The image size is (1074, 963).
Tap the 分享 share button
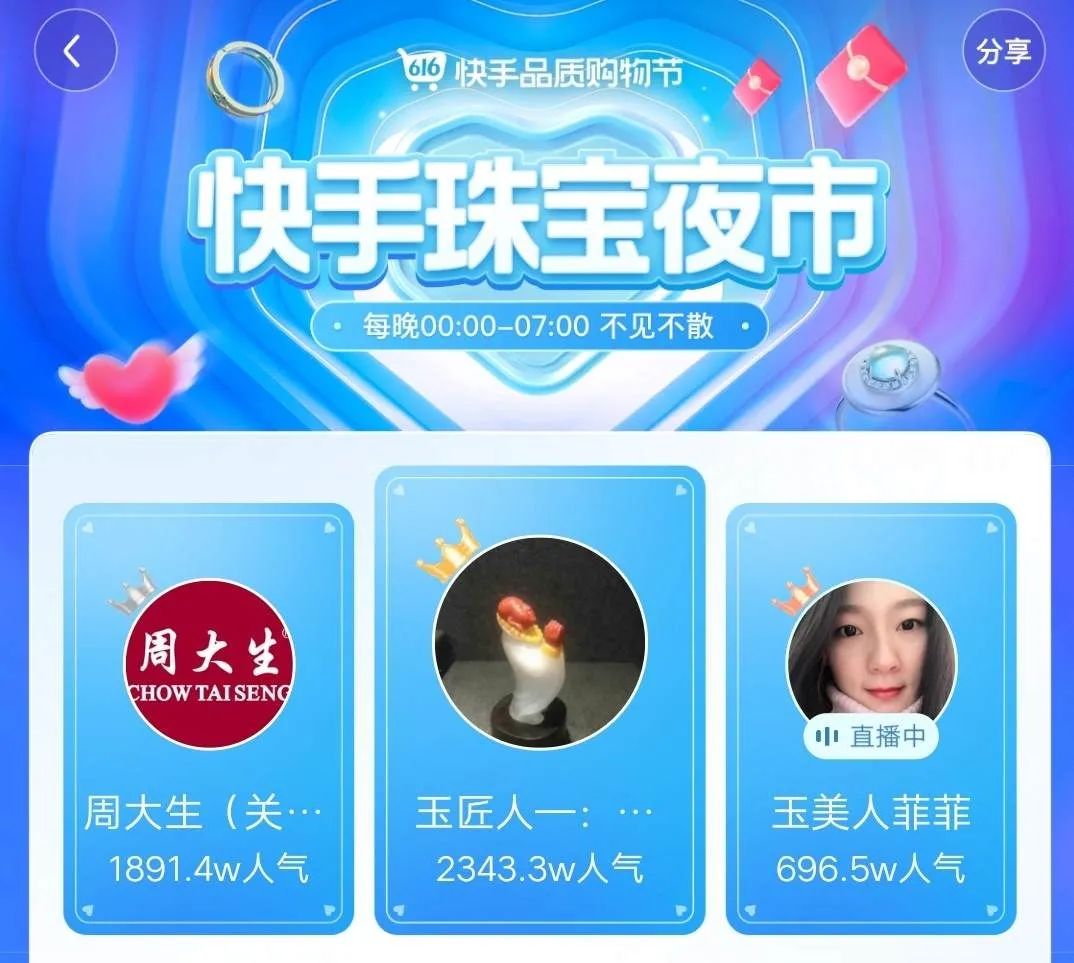coord(1003,52)
